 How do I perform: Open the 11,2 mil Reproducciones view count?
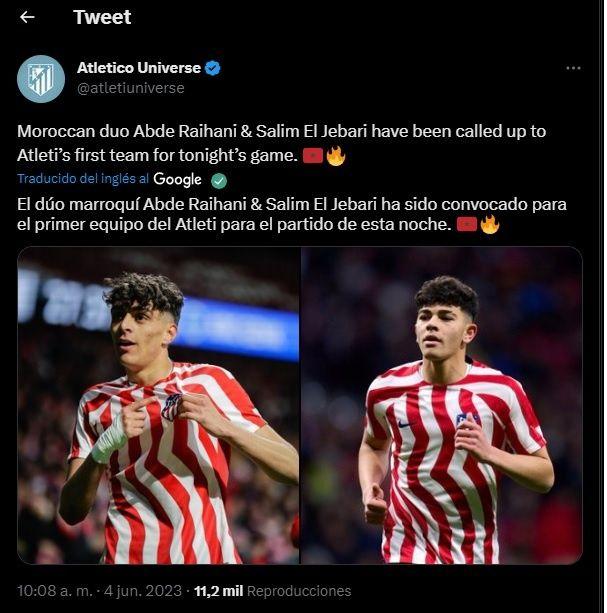tap(272, 591)
